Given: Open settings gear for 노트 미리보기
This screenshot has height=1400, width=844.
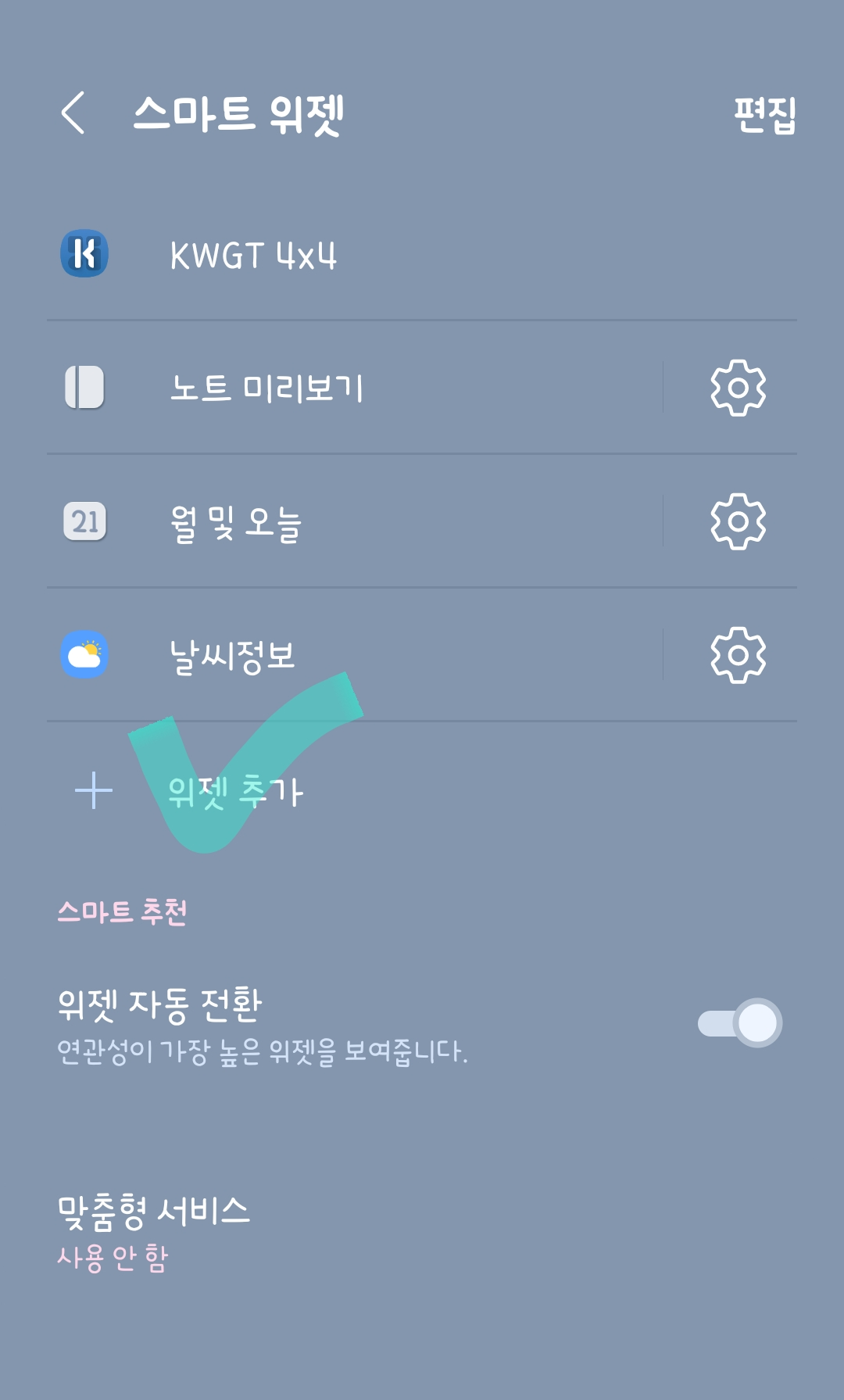Looking at the screenshot, I should coord(738,388).
